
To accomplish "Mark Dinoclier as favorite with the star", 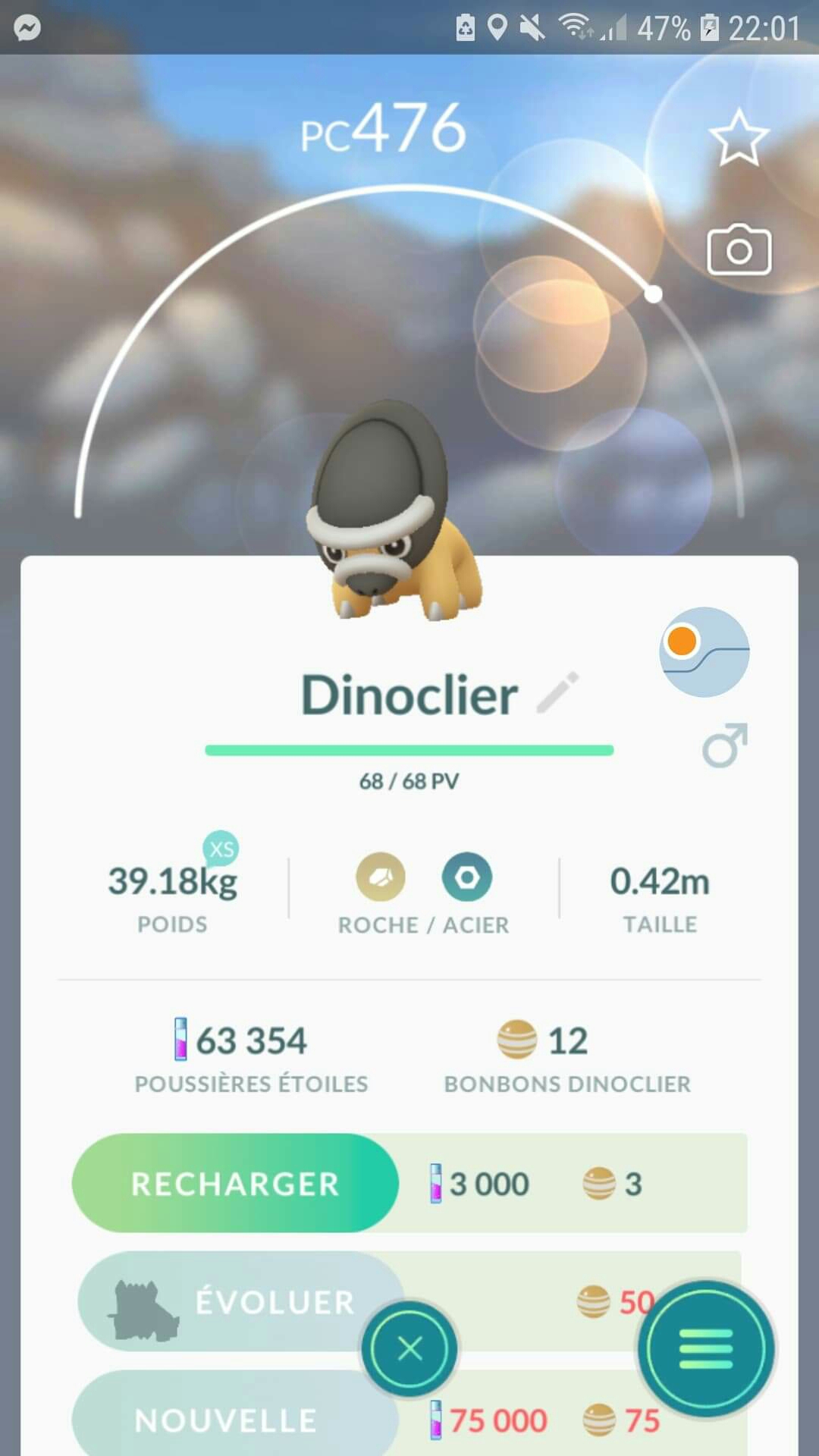I will pyautogui.click(x=739, y=138).
